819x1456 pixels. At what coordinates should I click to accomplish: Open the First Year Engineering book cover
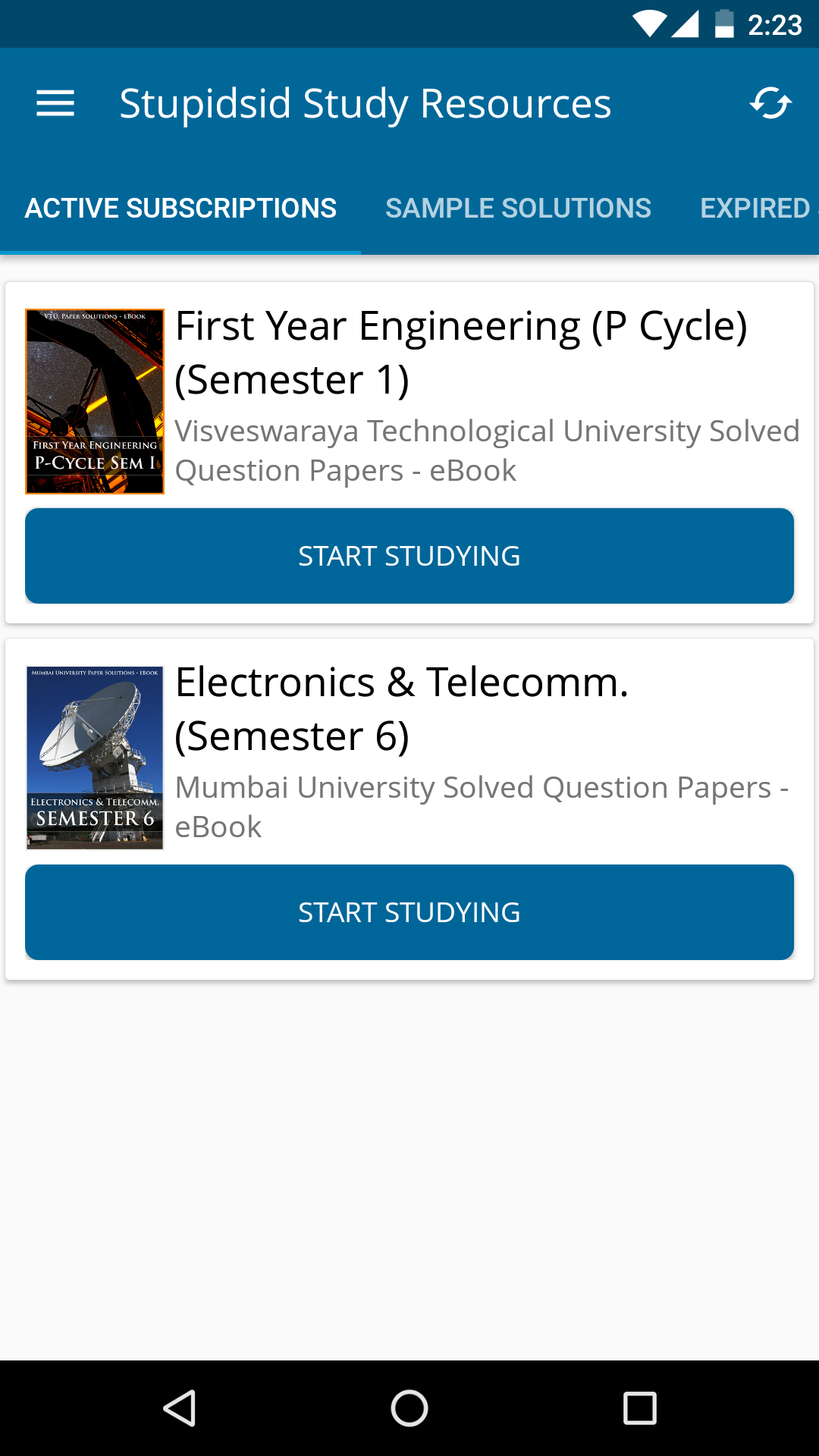(95, 401)
